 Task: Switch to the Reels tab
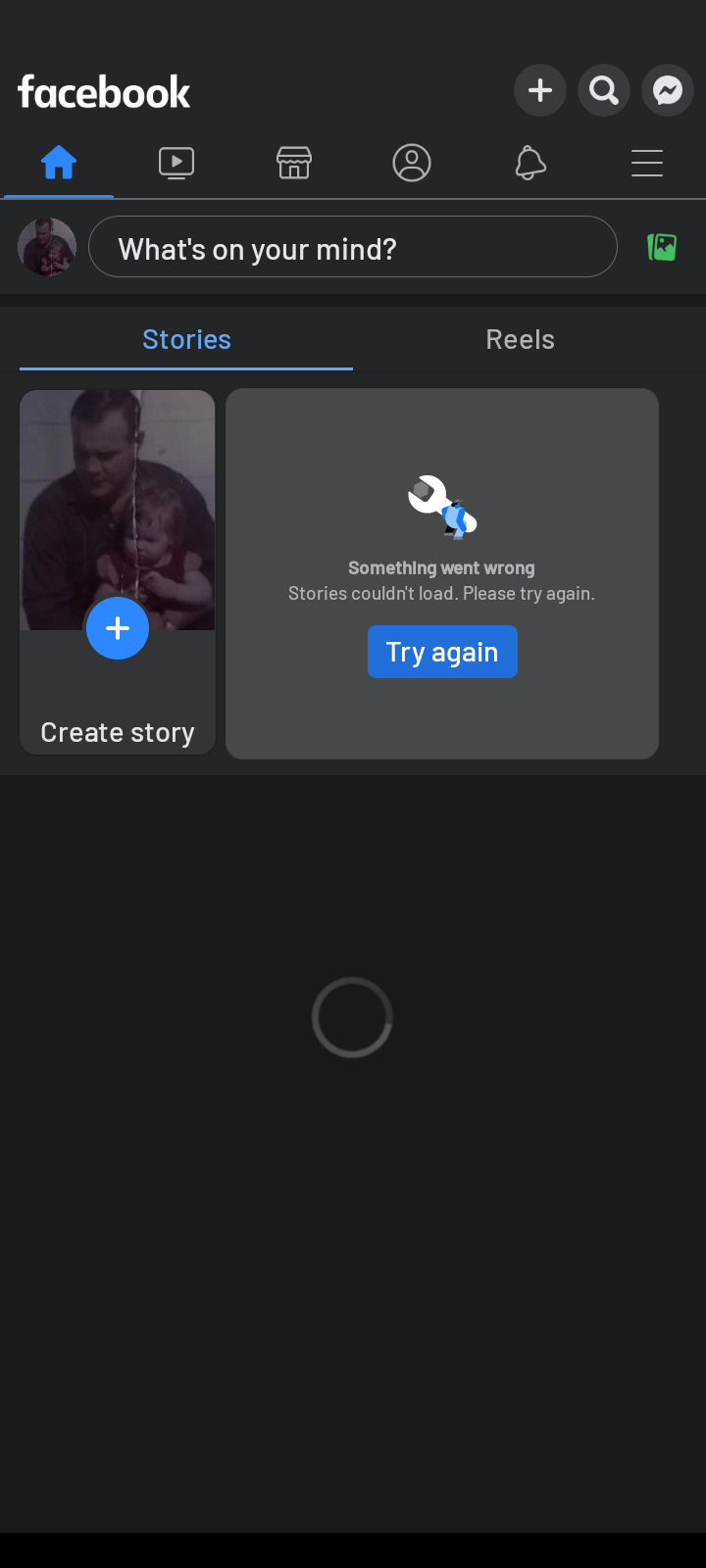[520, 340]
